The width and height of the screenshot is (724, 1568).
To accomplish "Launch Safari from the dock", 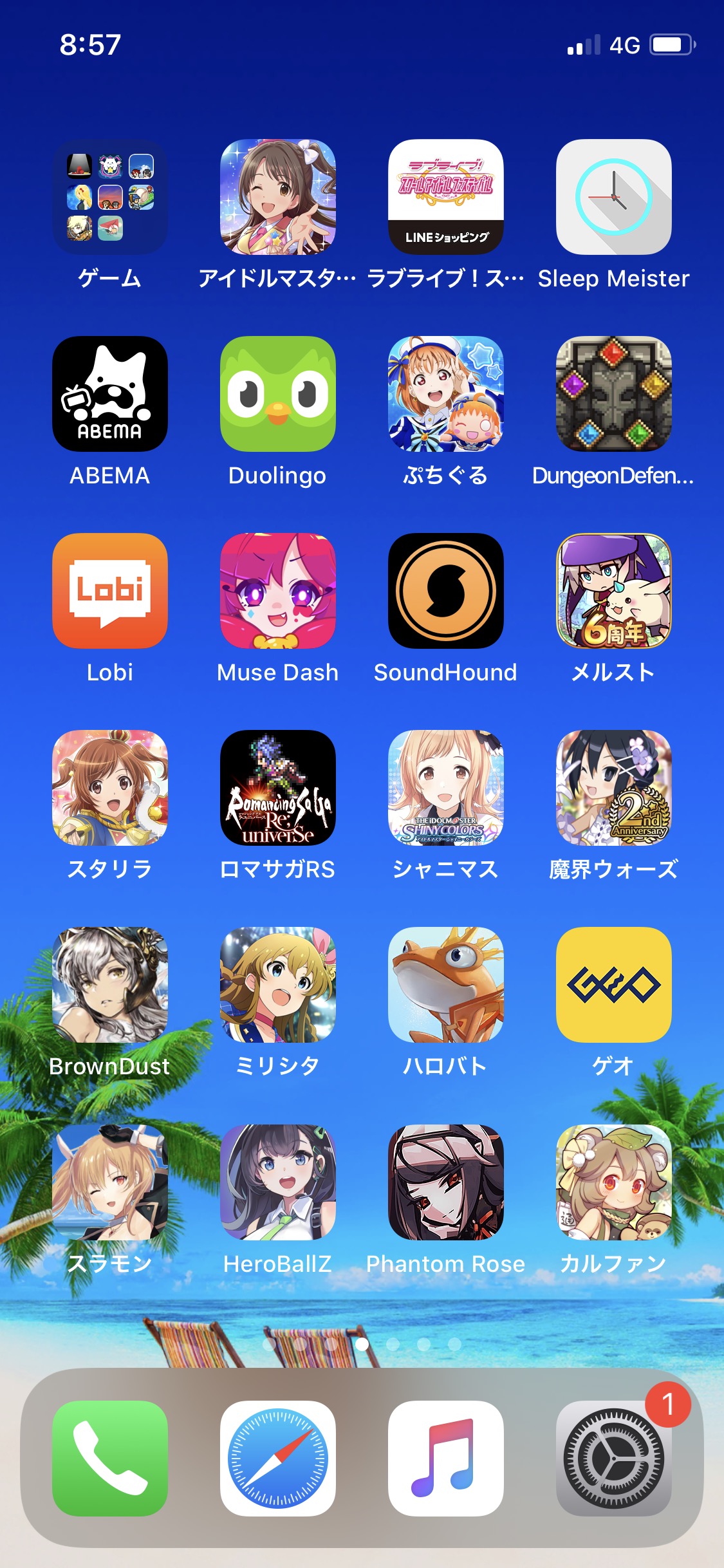I will pyautogui.click(x=278, y=1459).
